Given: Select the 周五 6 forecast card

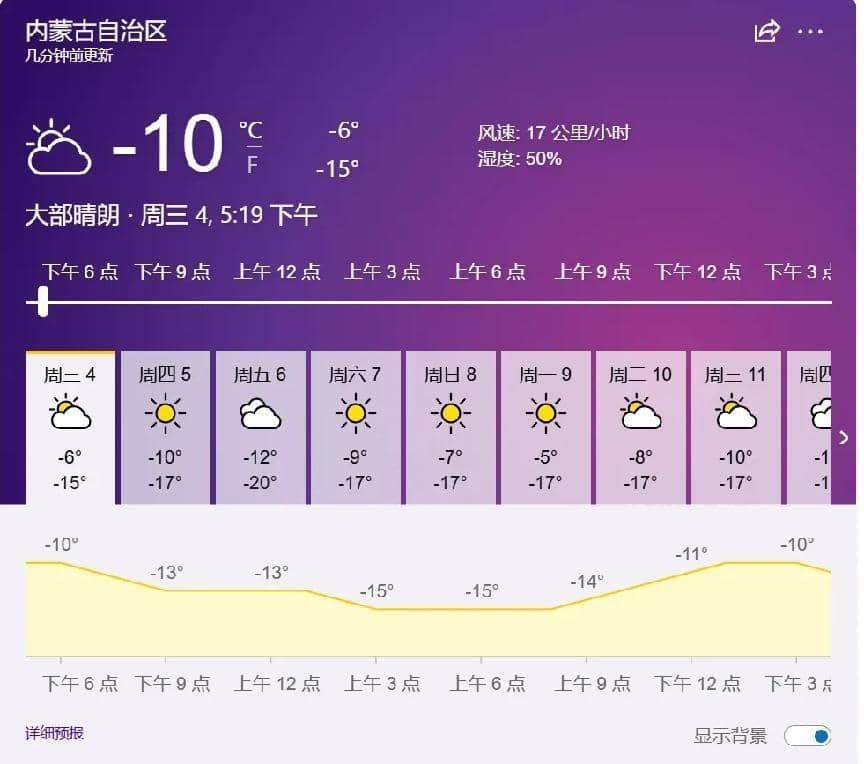Looking at the screenshot, I should point(260,427).
